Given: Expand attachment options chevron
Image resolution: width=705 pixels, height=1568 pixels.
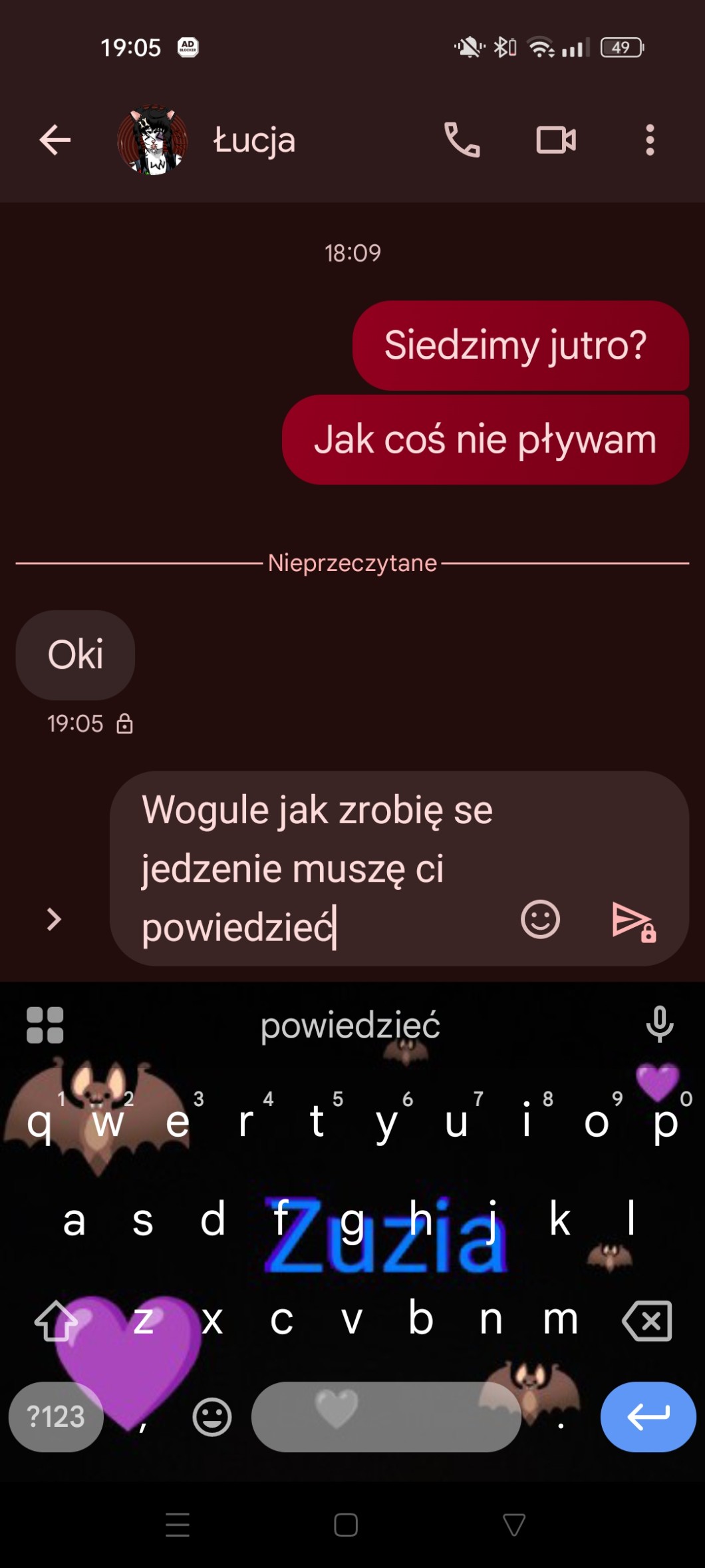Looking at the screenshot, I should click(x=54, y=919).
